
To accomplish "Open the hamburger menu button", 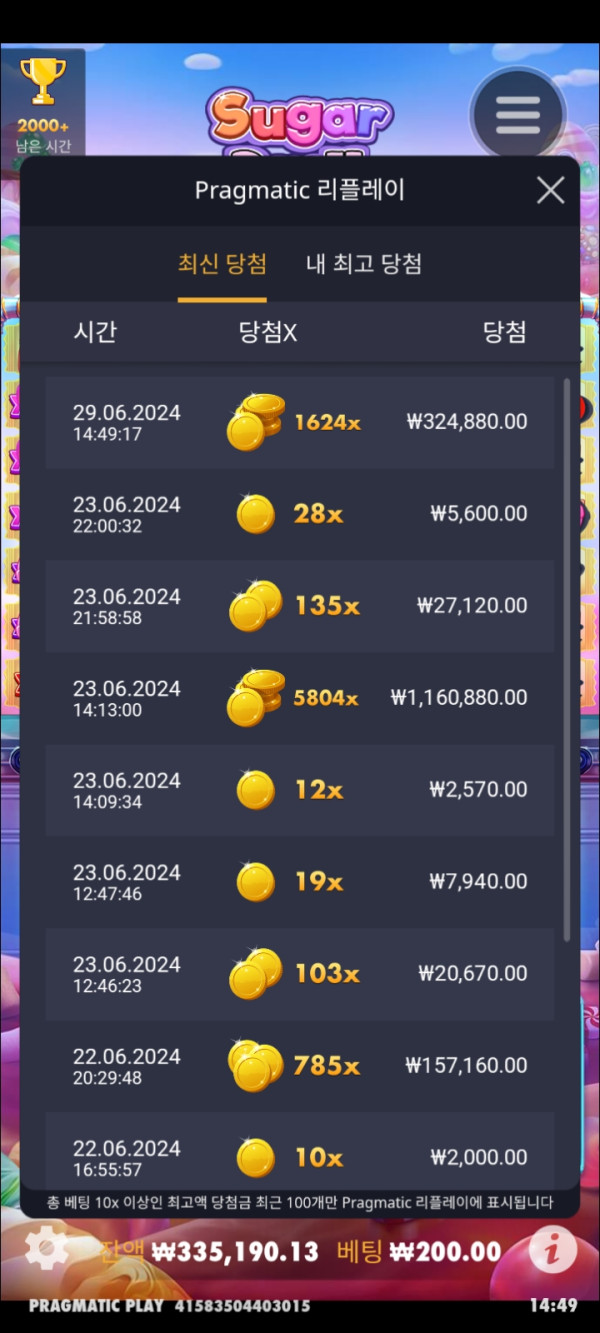I will click(517, 116).
